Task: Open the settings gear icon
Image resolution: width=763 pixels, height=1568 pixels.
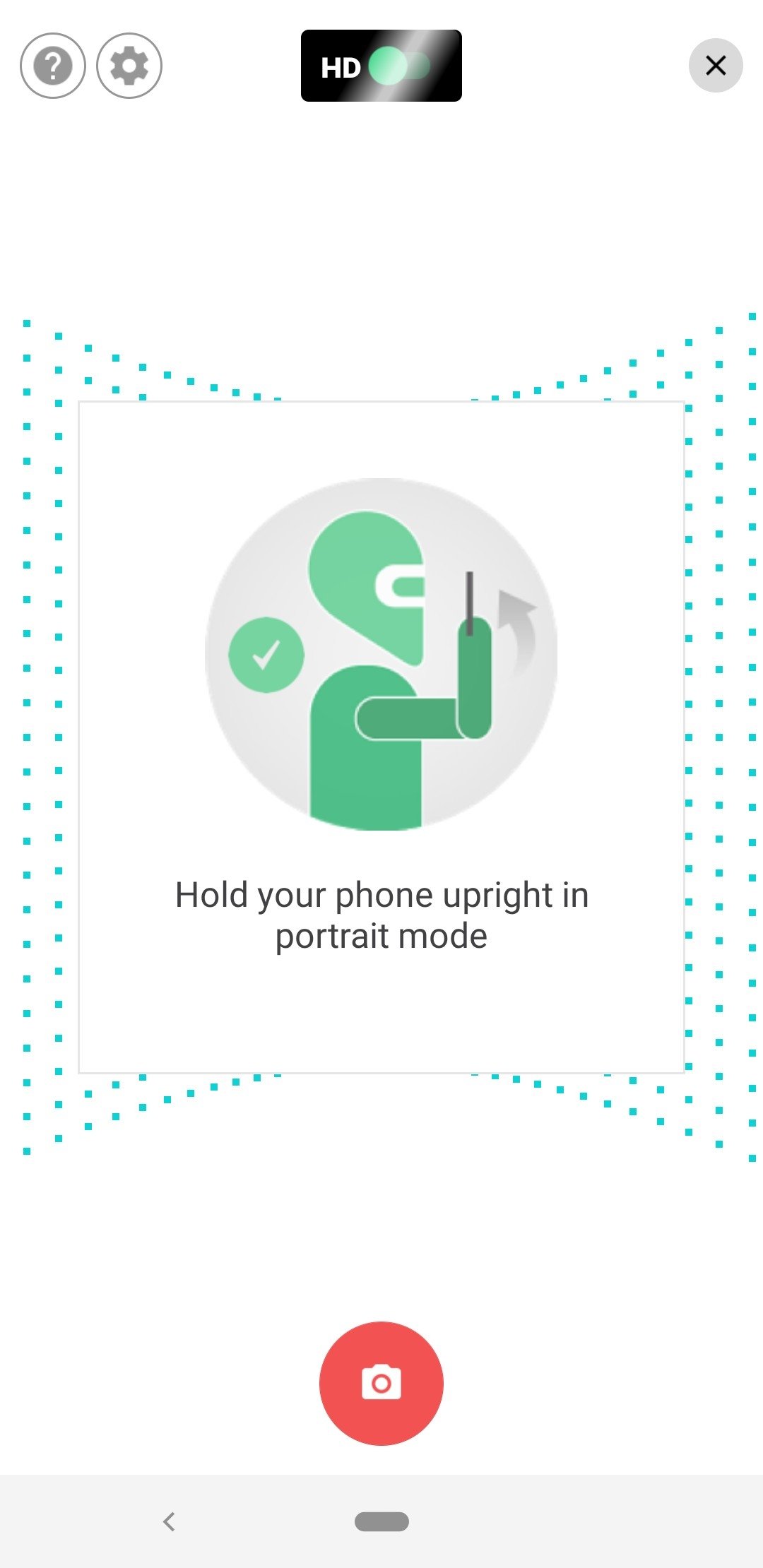Action: click(x=129, y=66)
